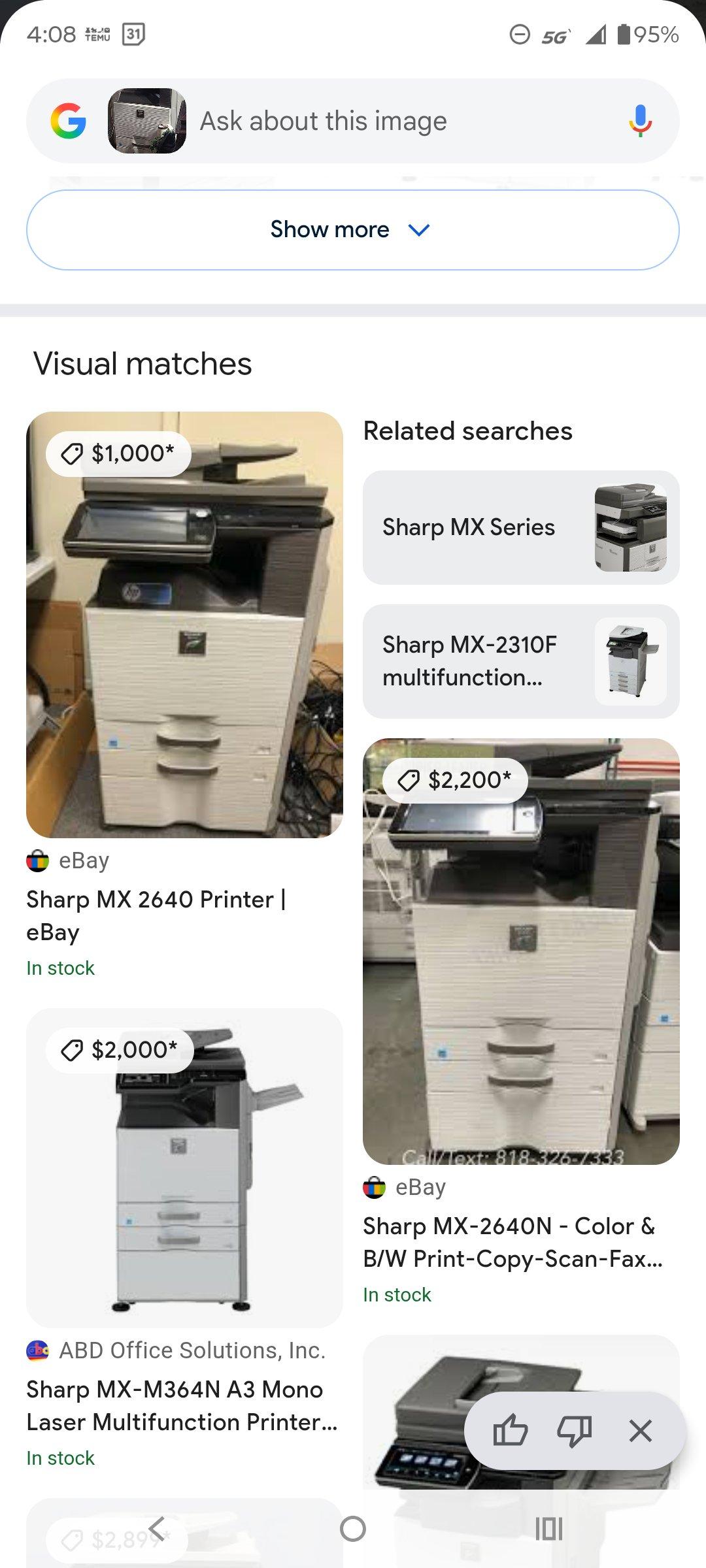Expand the Show more section
The height and width of the screenshot is (1568, 706).
point(353,230)
